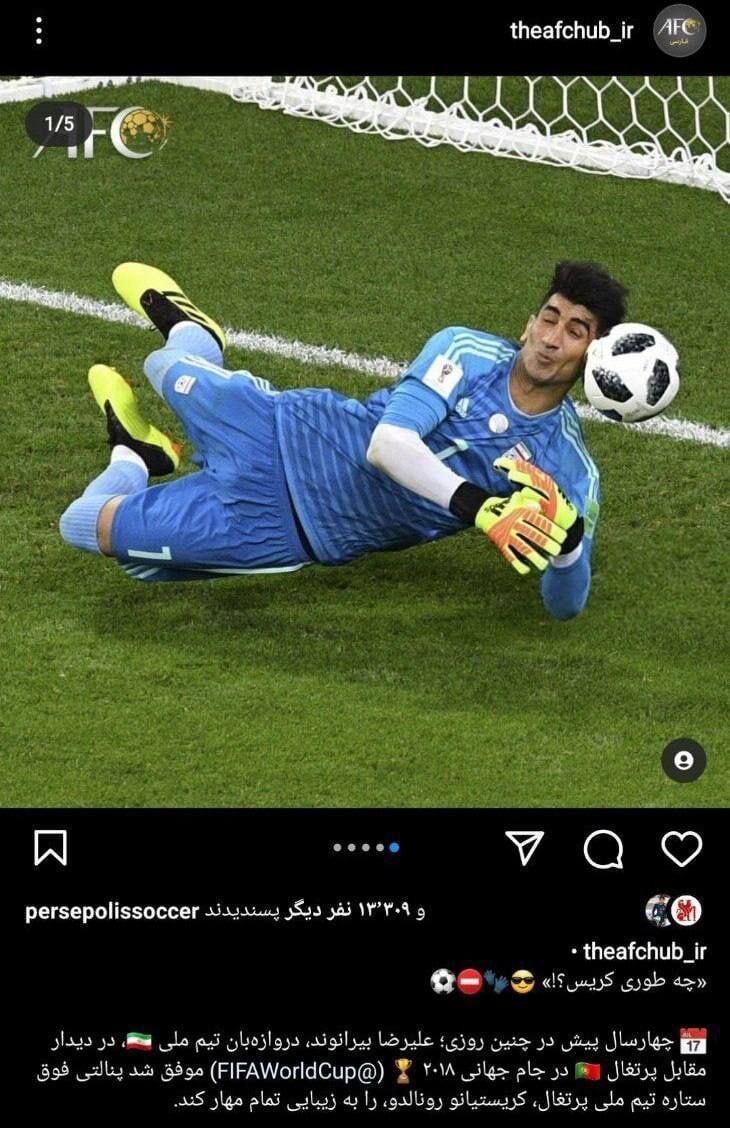Open the three-dot overflow menu
The width and height of the screenshot is (730, 1128).
point(39,31)
